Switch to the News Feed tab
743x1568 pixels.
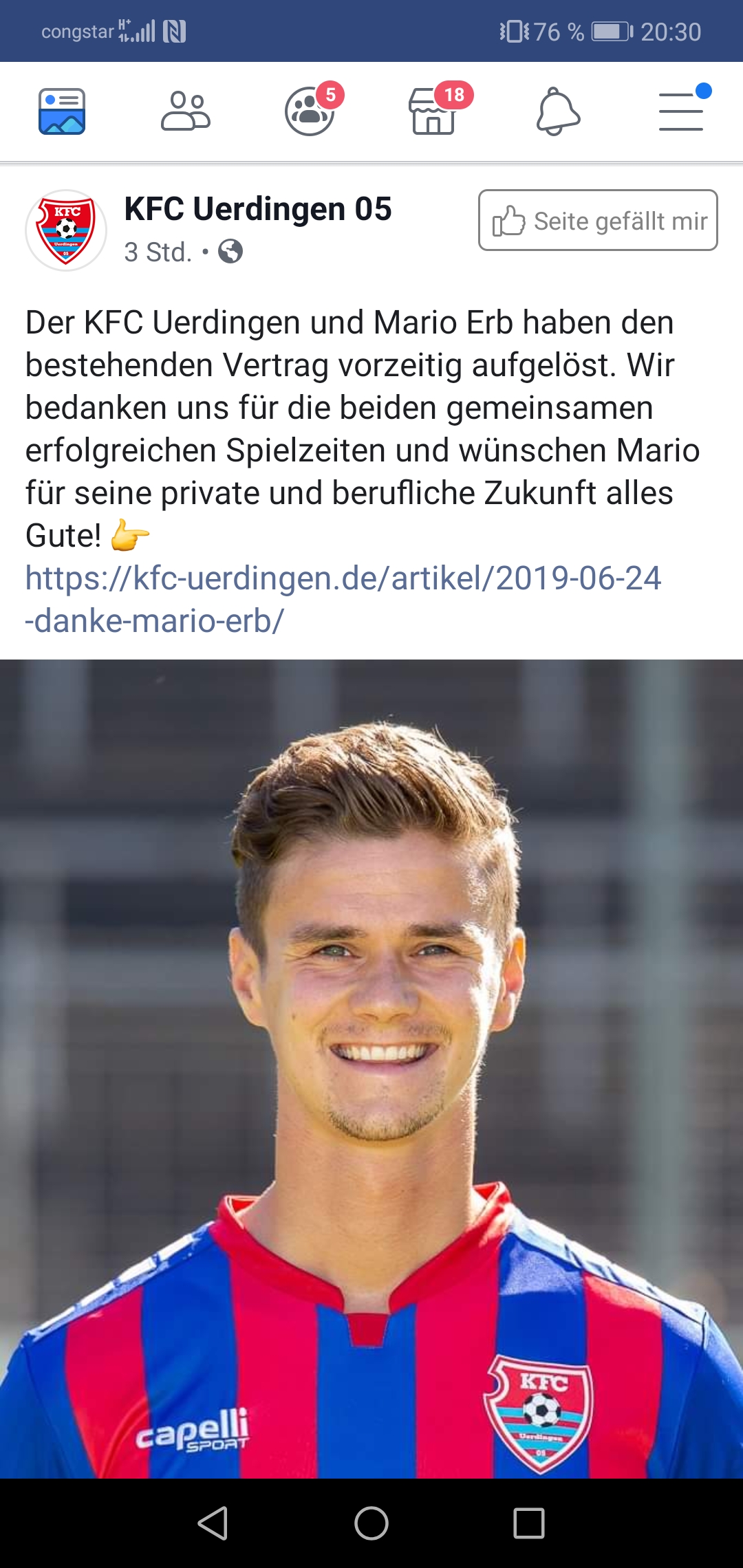tap(62, 111)
